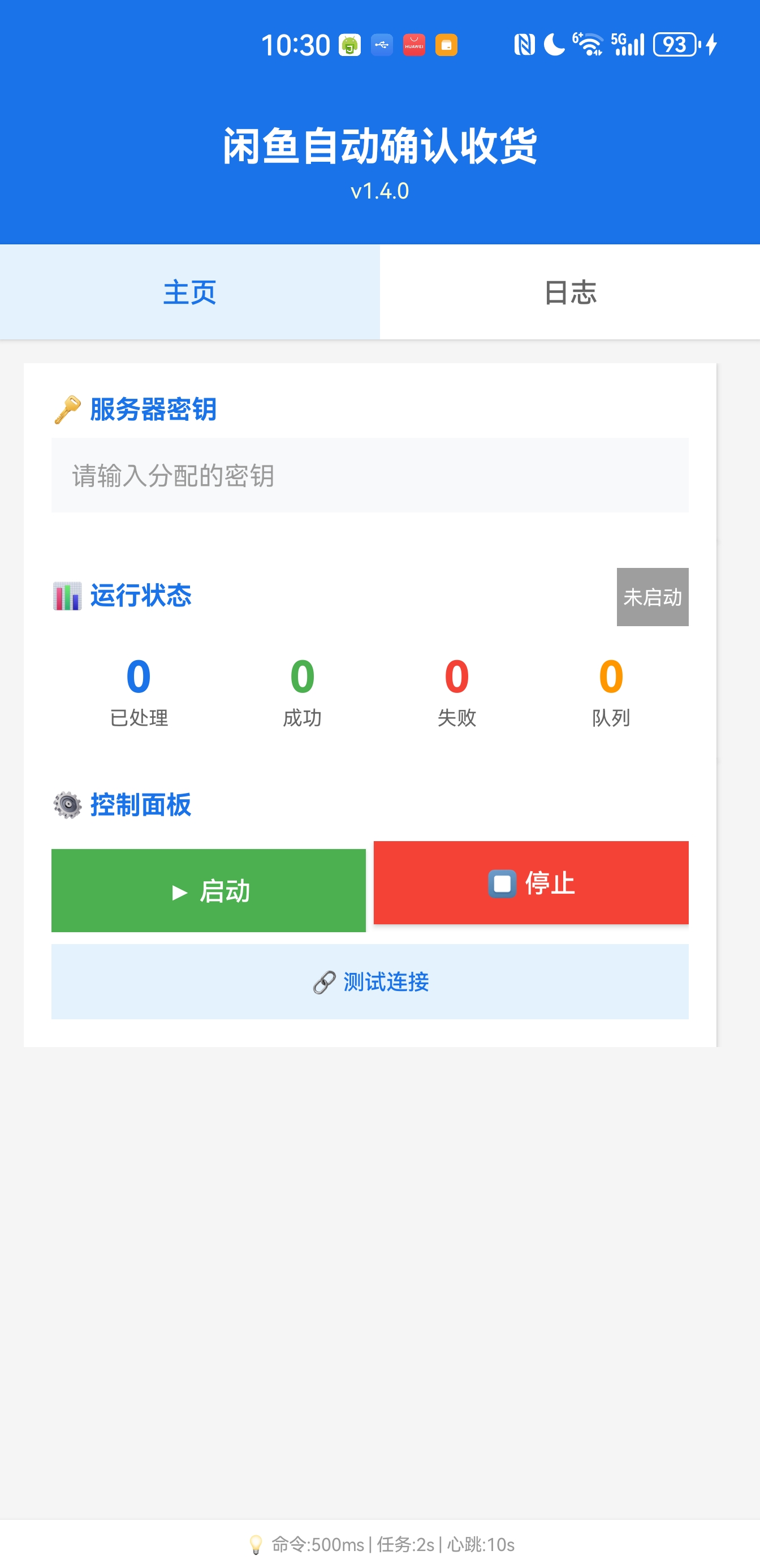Click the battery indicator in the status bar

(674, 44)
